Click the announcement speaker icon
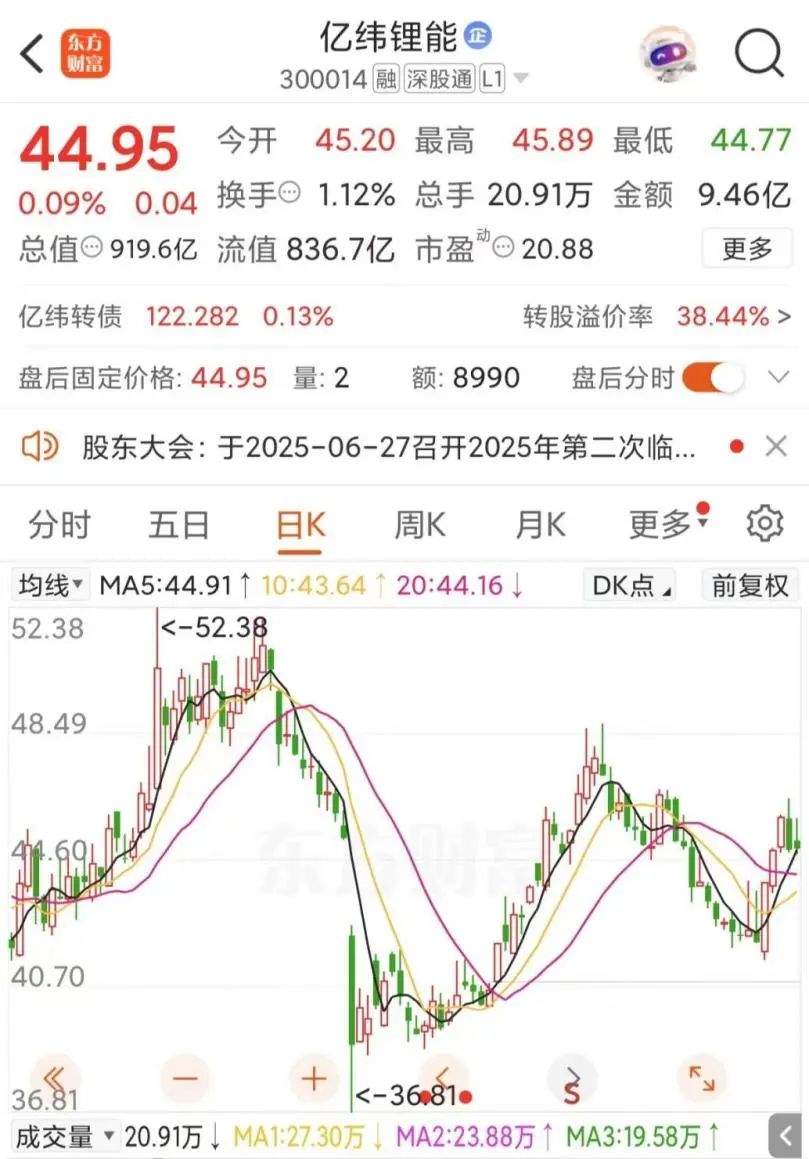Image resolution: width=809 pixels, height=1159 pixels. coord(40,446)
